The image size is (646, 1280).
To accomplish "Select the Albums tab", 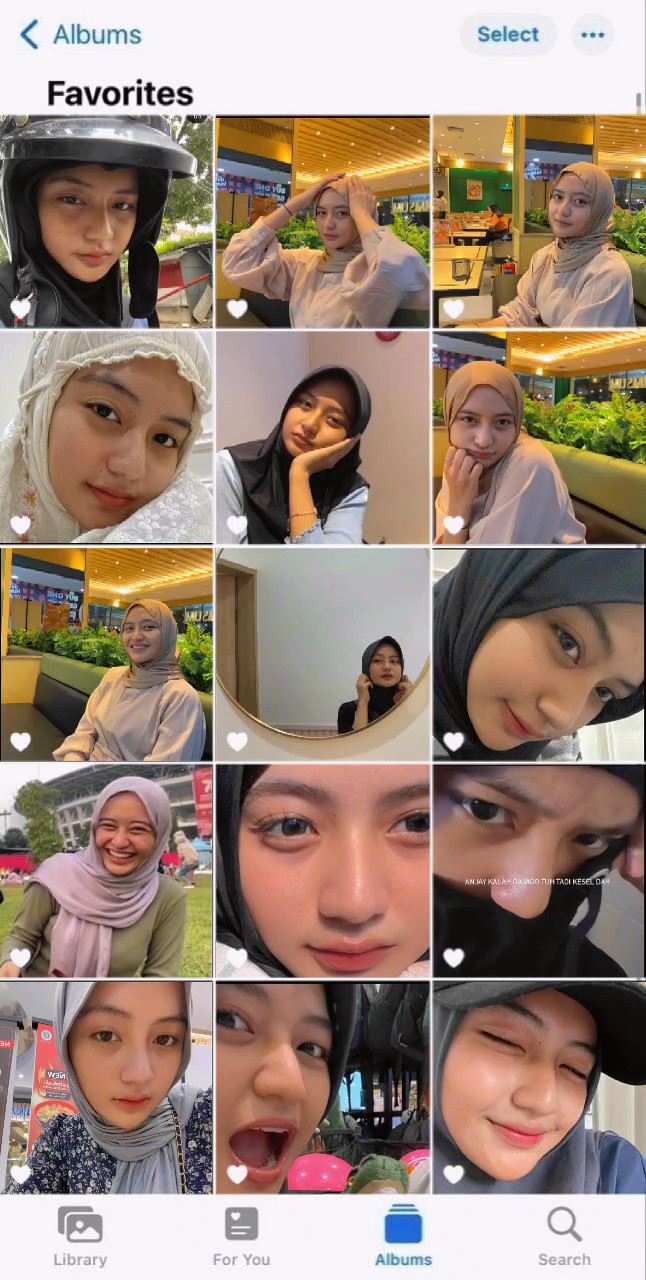I will [403, 1237].
